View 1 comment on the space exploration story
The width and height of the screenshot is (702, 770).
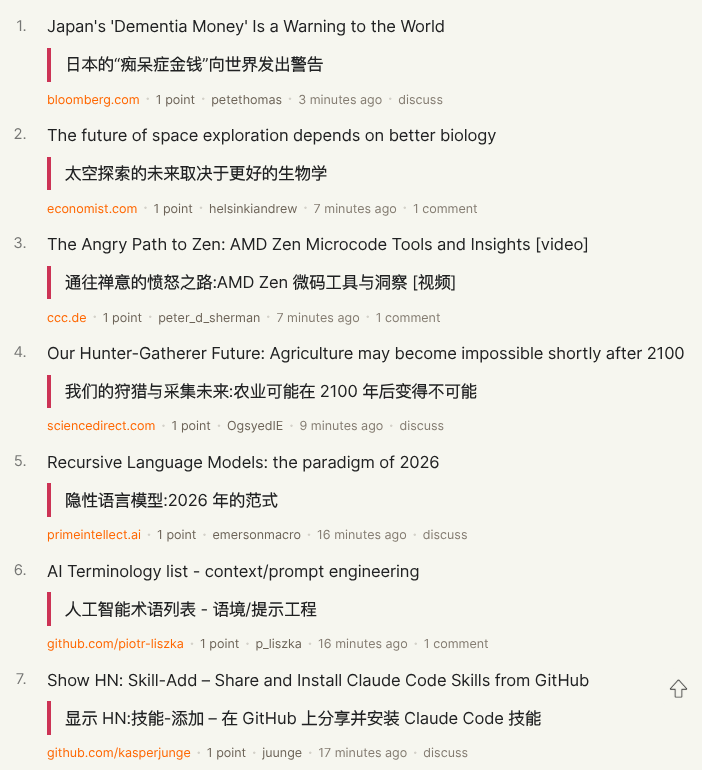[445, 209]
